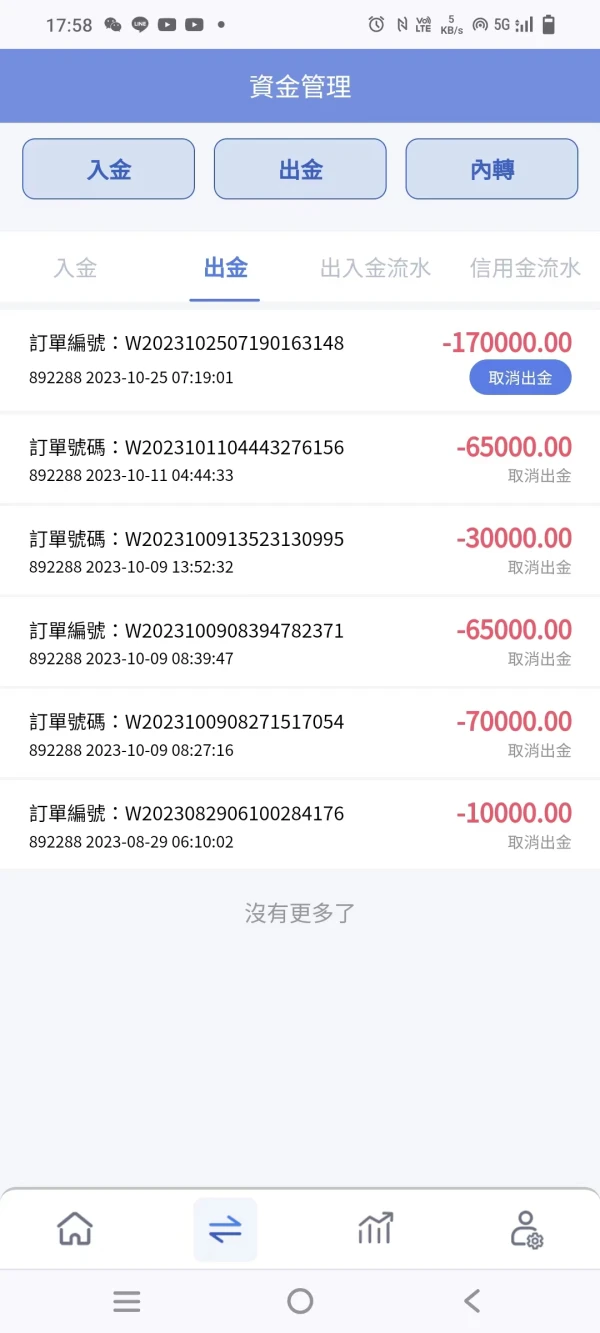Open the chart tab in bottom bar

375,1228
